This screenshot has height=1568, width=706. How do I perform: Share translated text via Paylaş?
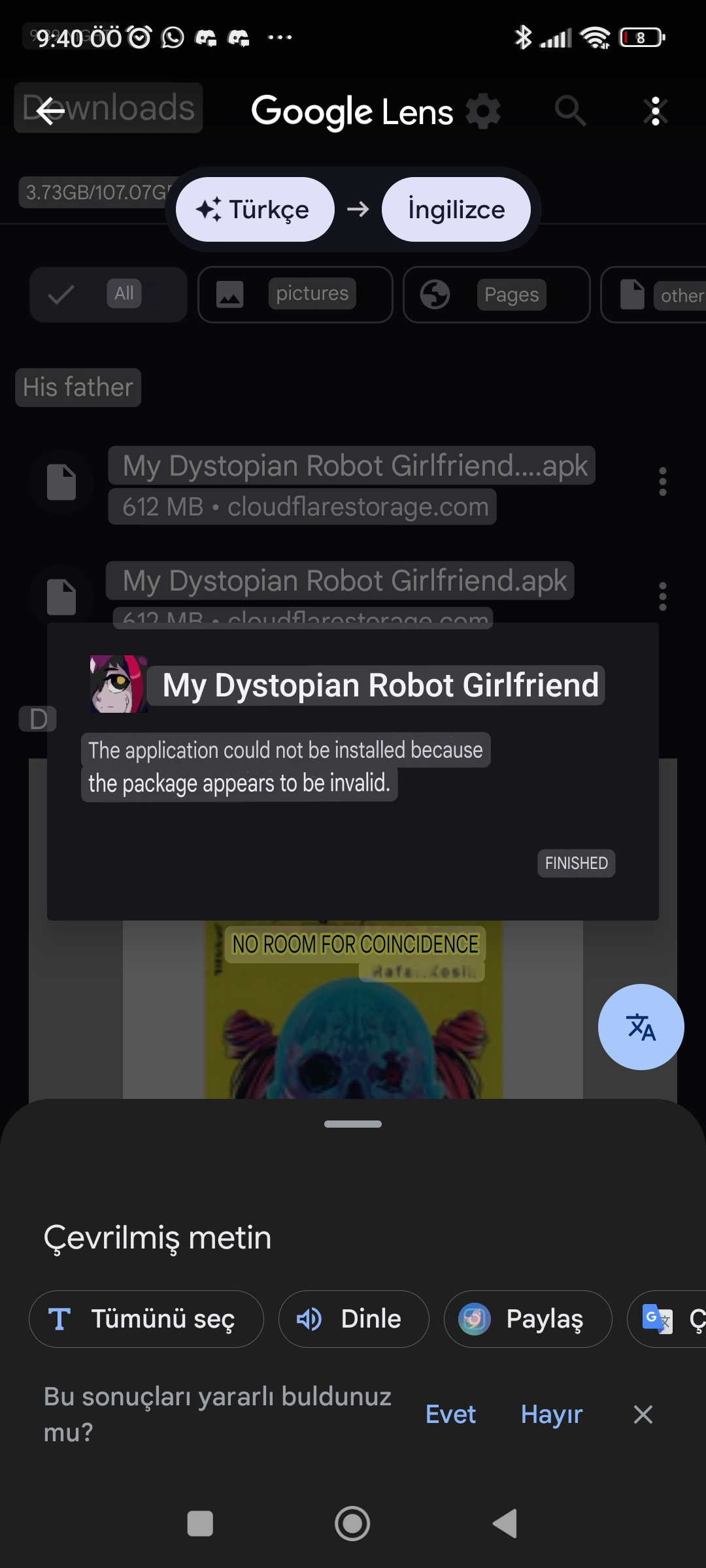(528, 1319)
